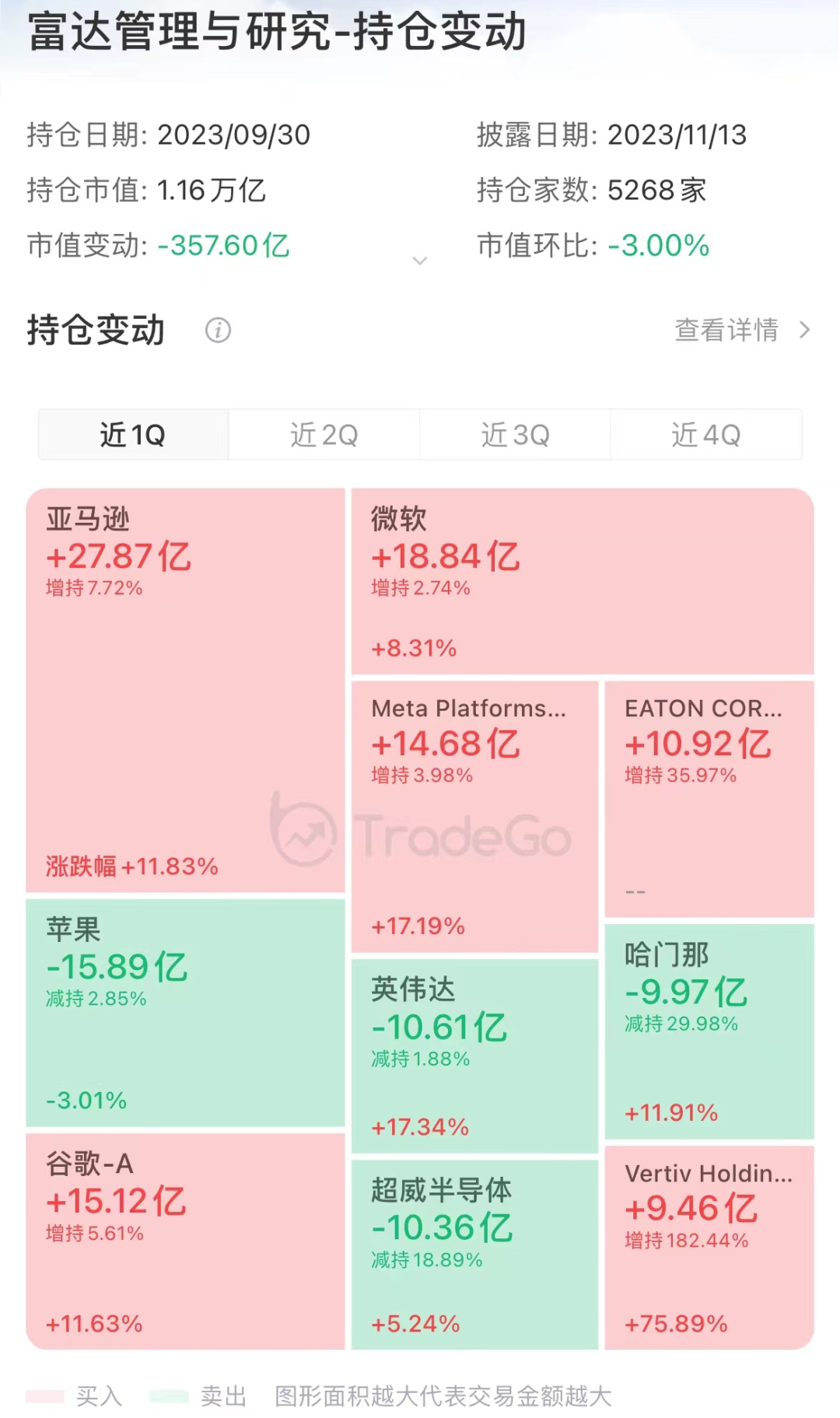
Task: Open the 苹果 holding tile
Action: click(185, 1013)
